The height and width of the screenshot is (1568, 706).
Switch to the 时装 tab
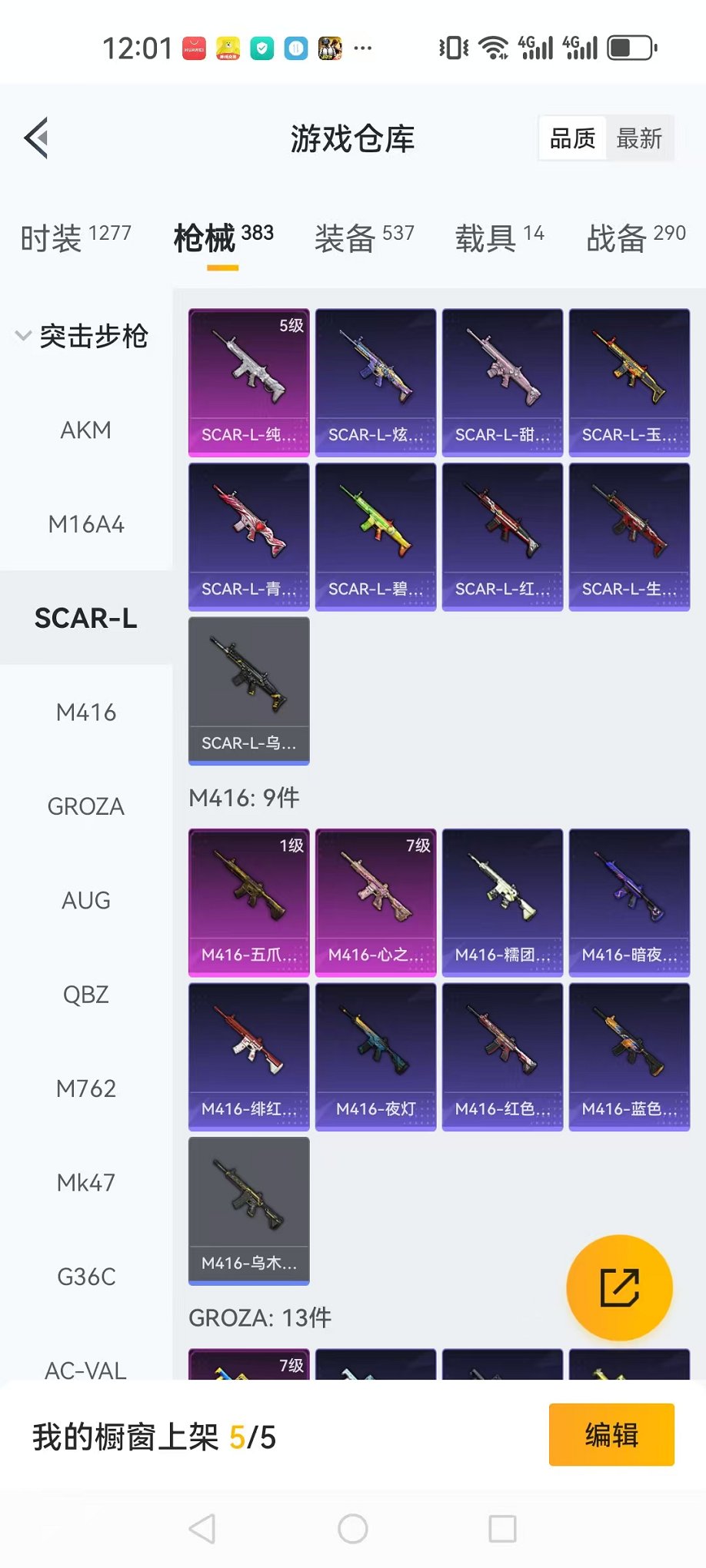tap(75, 238)
